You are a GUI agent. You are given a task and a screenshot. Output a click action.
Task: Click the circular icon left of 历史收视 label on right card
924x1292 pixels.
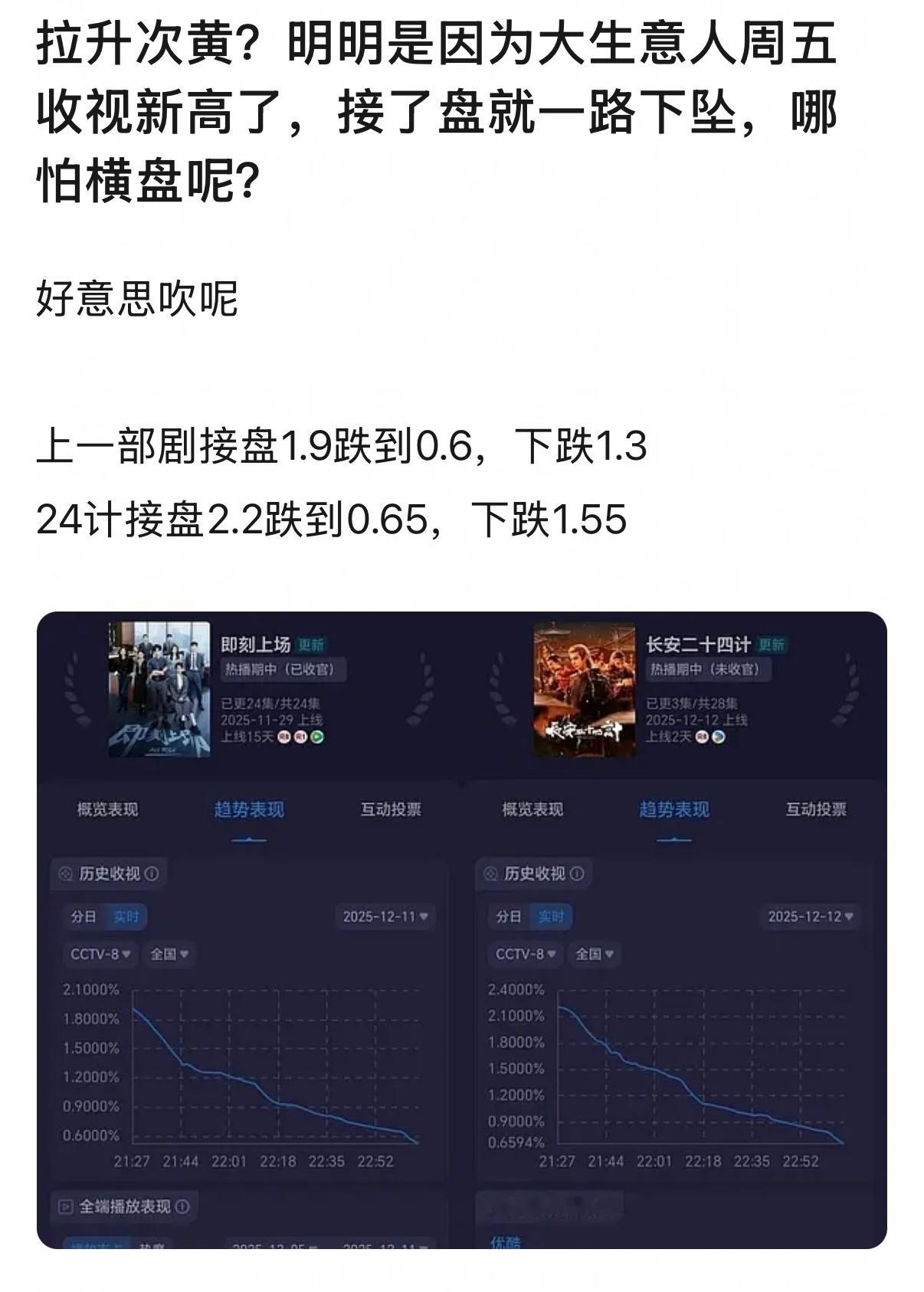tap(490, 874)
